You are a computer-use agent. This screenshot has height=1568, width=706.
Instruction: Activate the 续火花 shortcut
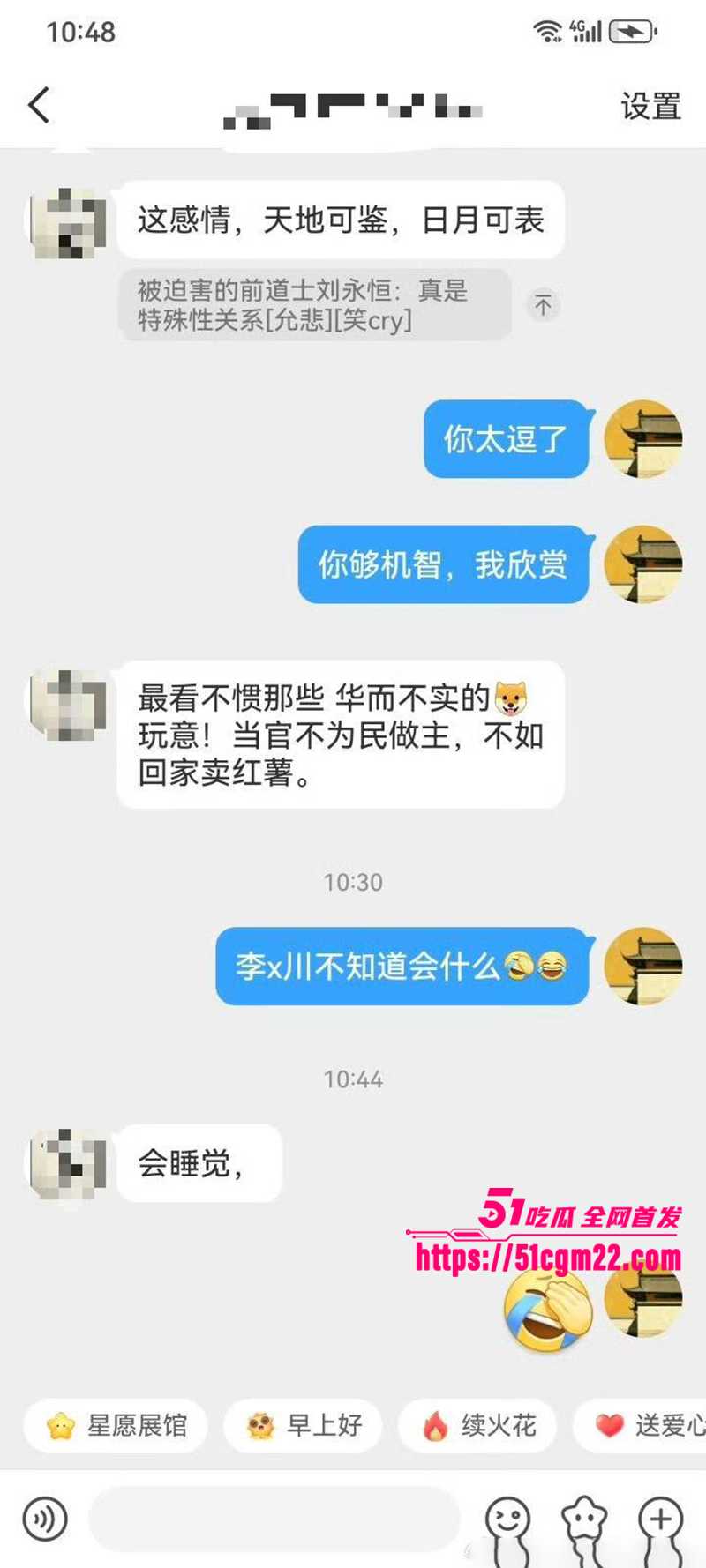(478, 1425)
